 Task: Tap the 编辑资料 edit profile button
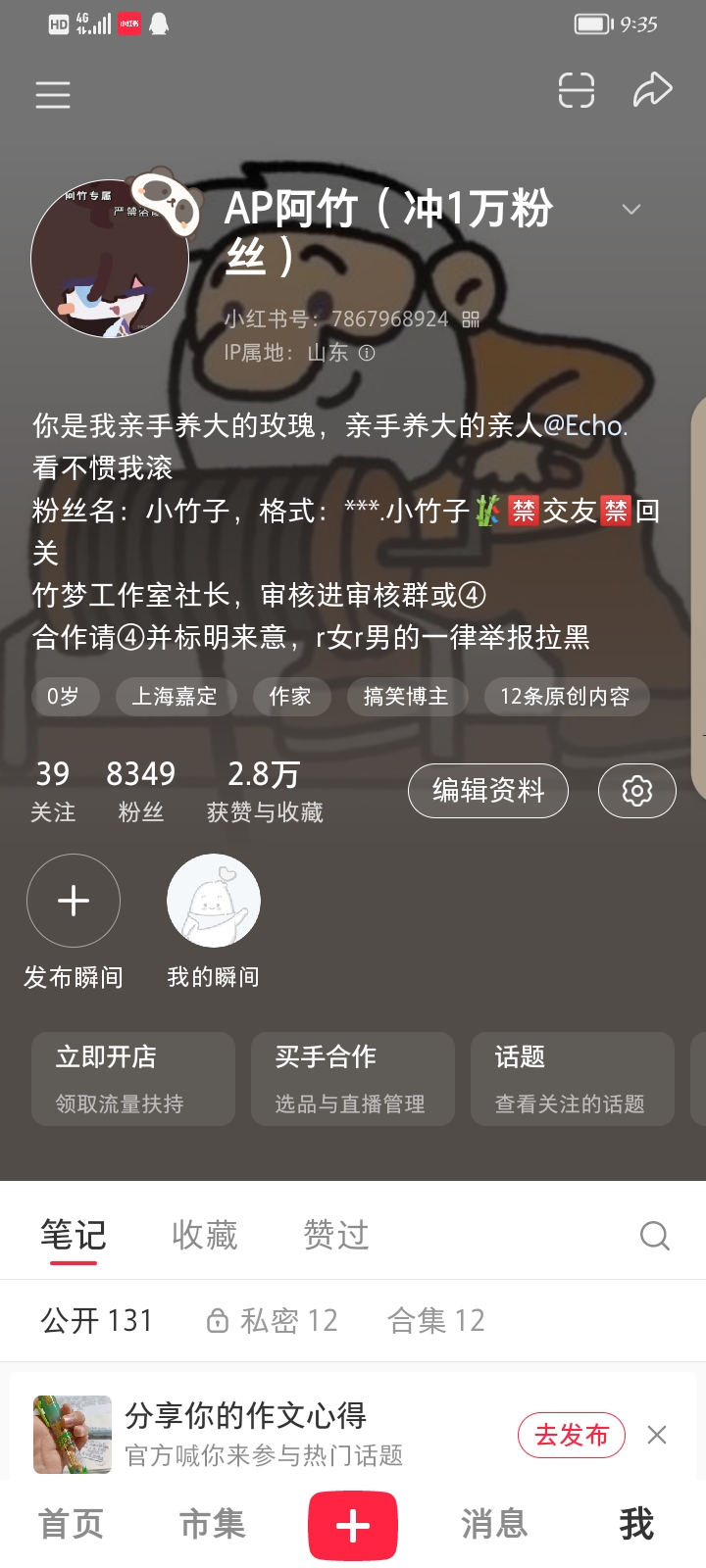487,790
